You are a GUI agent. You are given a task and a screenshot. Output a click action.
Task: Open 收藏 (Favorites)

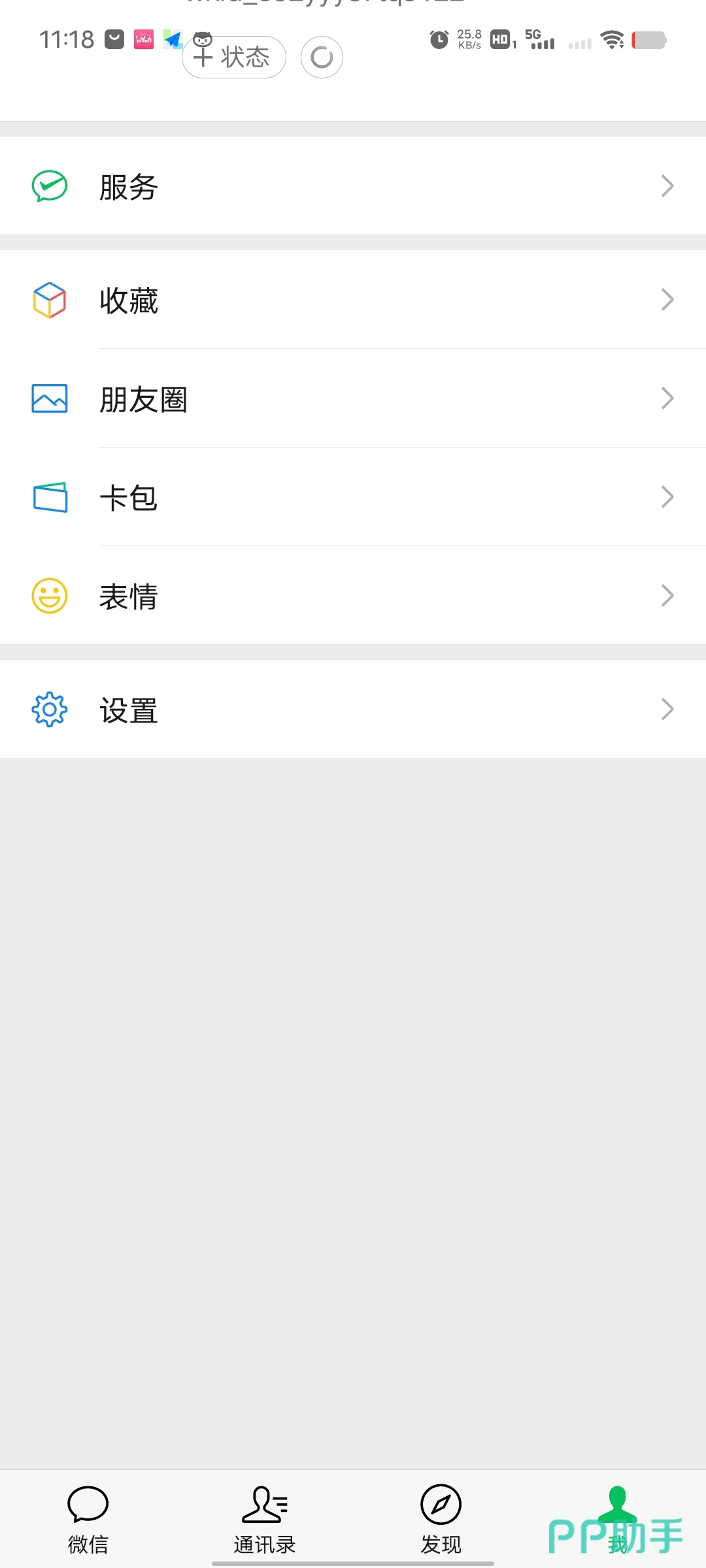click(x=353, y=300)
